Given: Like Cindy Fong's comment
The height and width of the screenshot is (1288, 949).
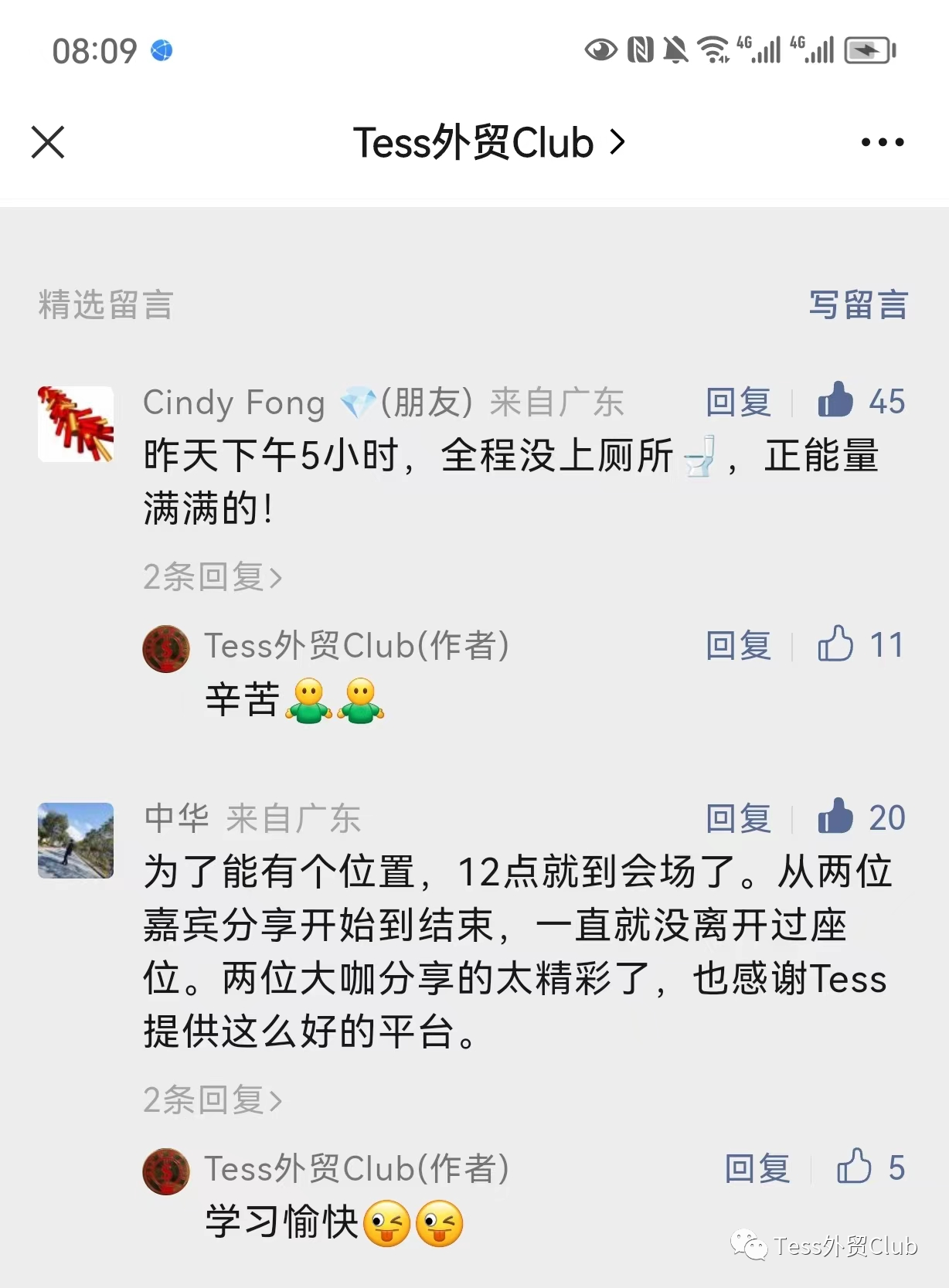Looking at the screenshot, I should pyautogui.click(x=836, y=401).
